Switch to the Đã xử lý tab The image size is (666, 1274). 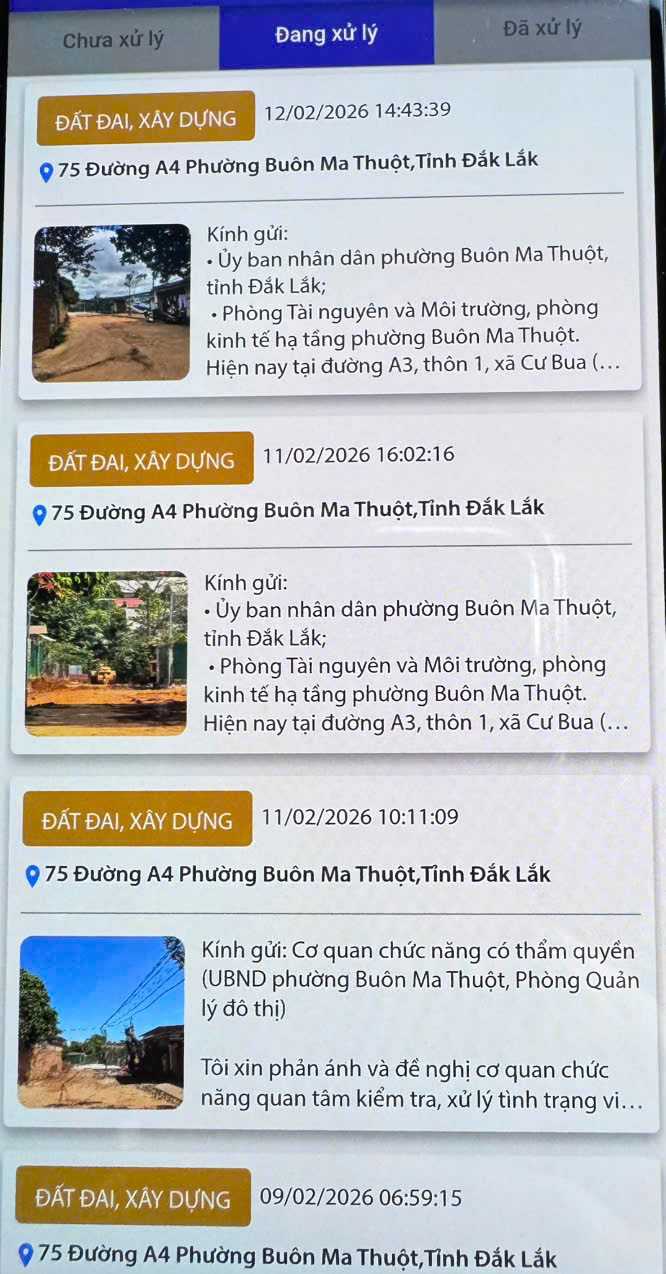click(x=543, y=29)
